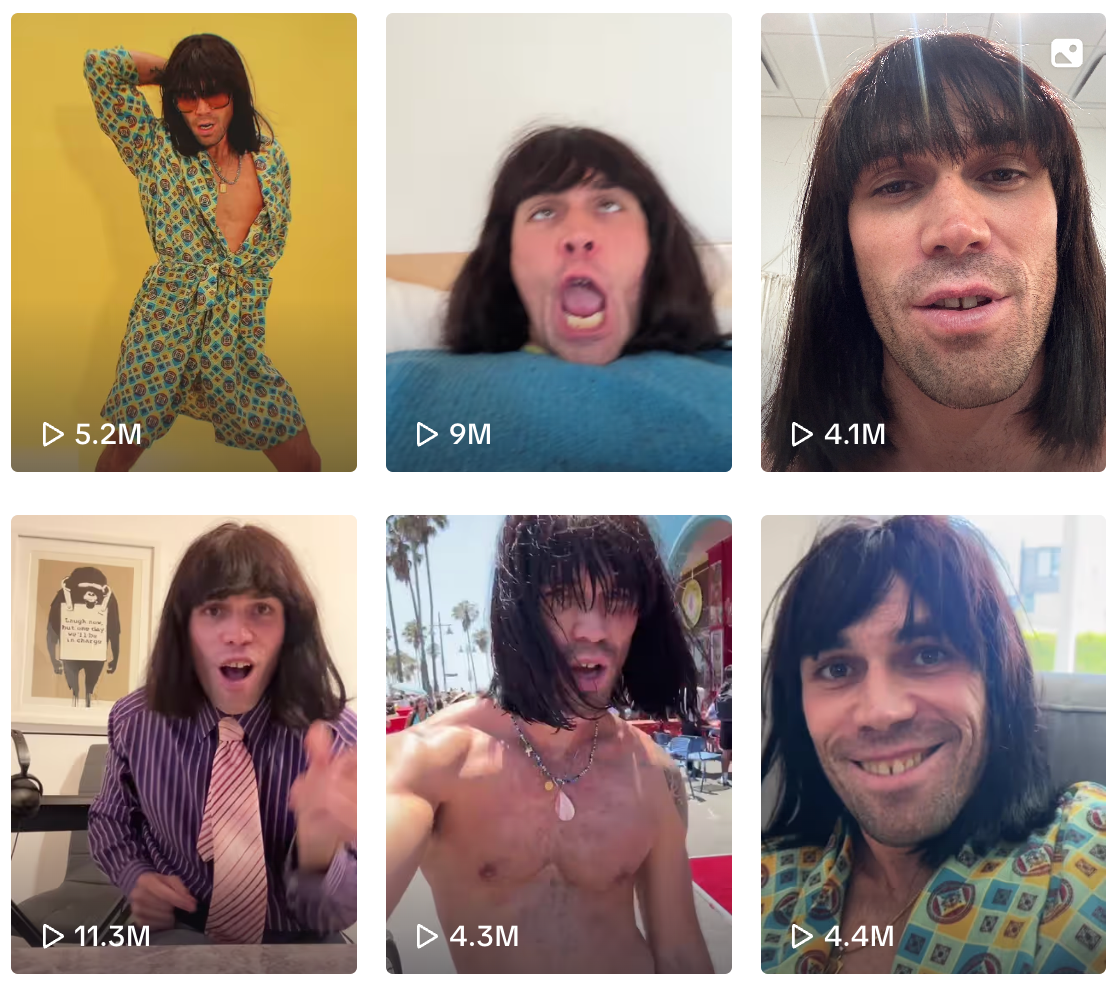Play the video with 4.4M views

(x=933, y=744)
